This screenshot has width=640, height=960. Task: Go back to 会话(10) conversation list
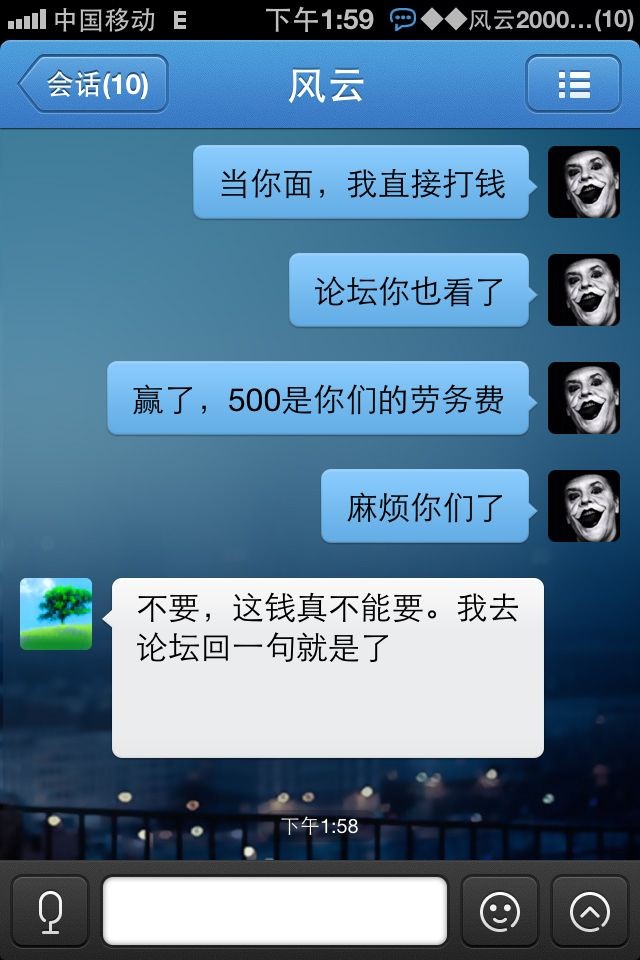tap(94, 84)
